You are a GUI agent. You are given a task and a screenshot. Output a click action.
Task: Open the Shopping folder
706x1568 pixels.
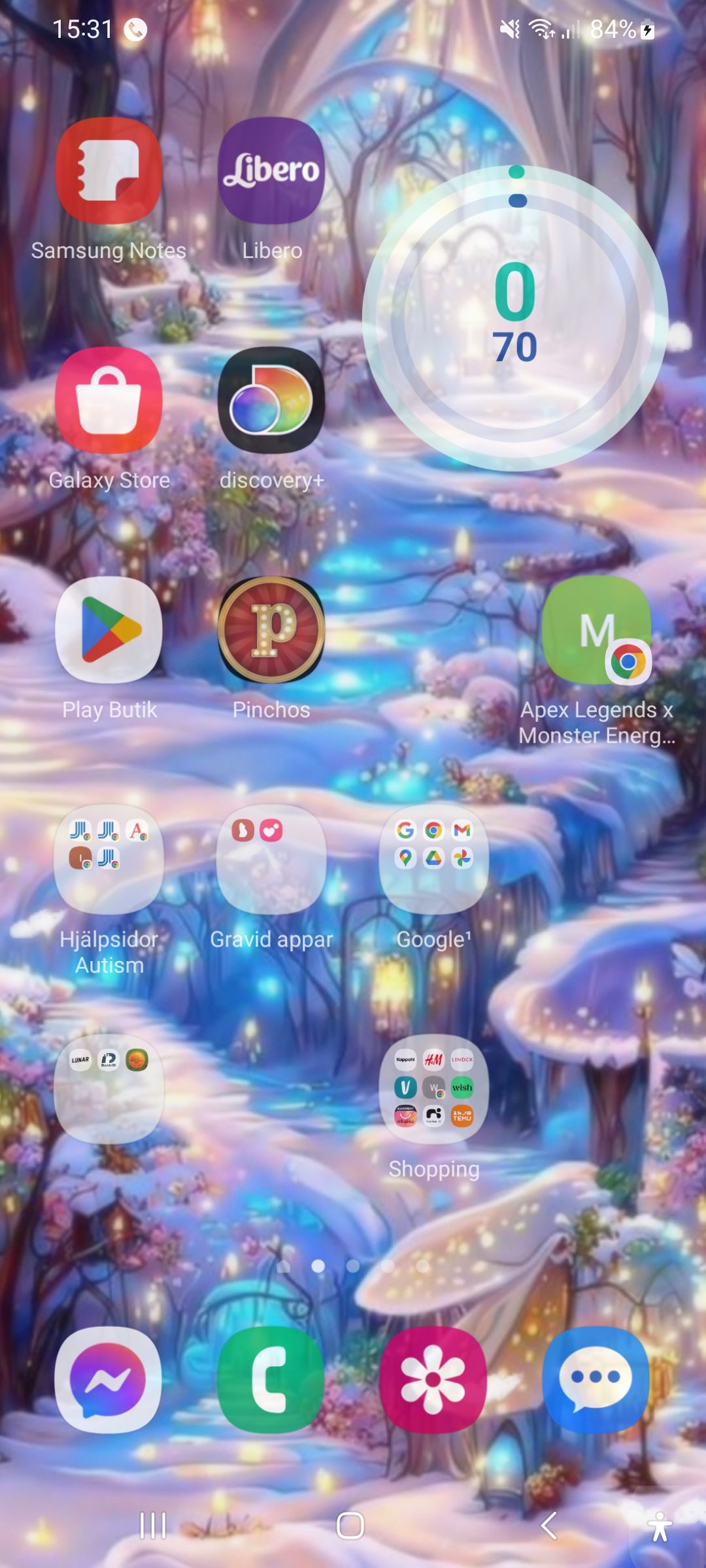coord(433,1089)
